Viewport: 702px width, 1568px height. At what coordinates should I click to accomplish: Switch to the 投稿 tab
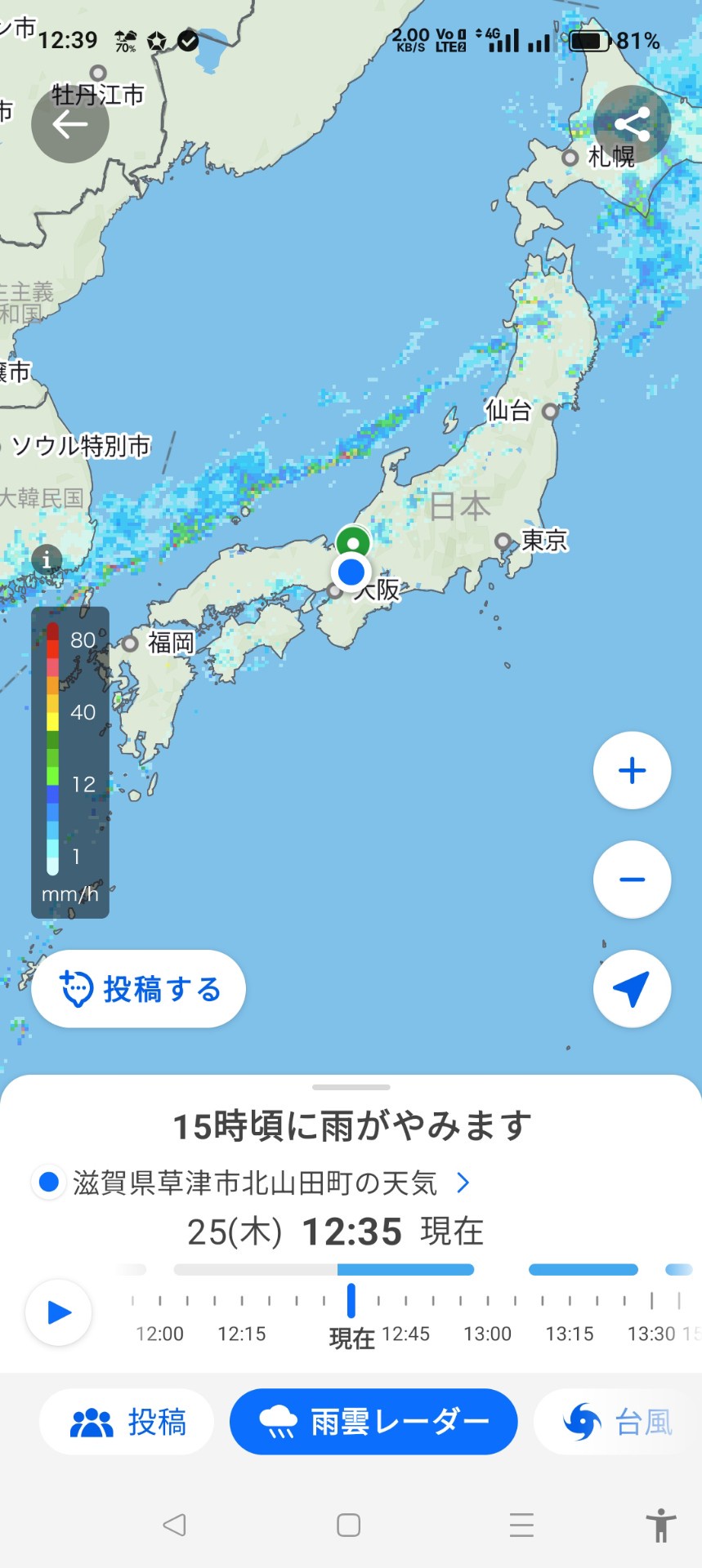127,1422
